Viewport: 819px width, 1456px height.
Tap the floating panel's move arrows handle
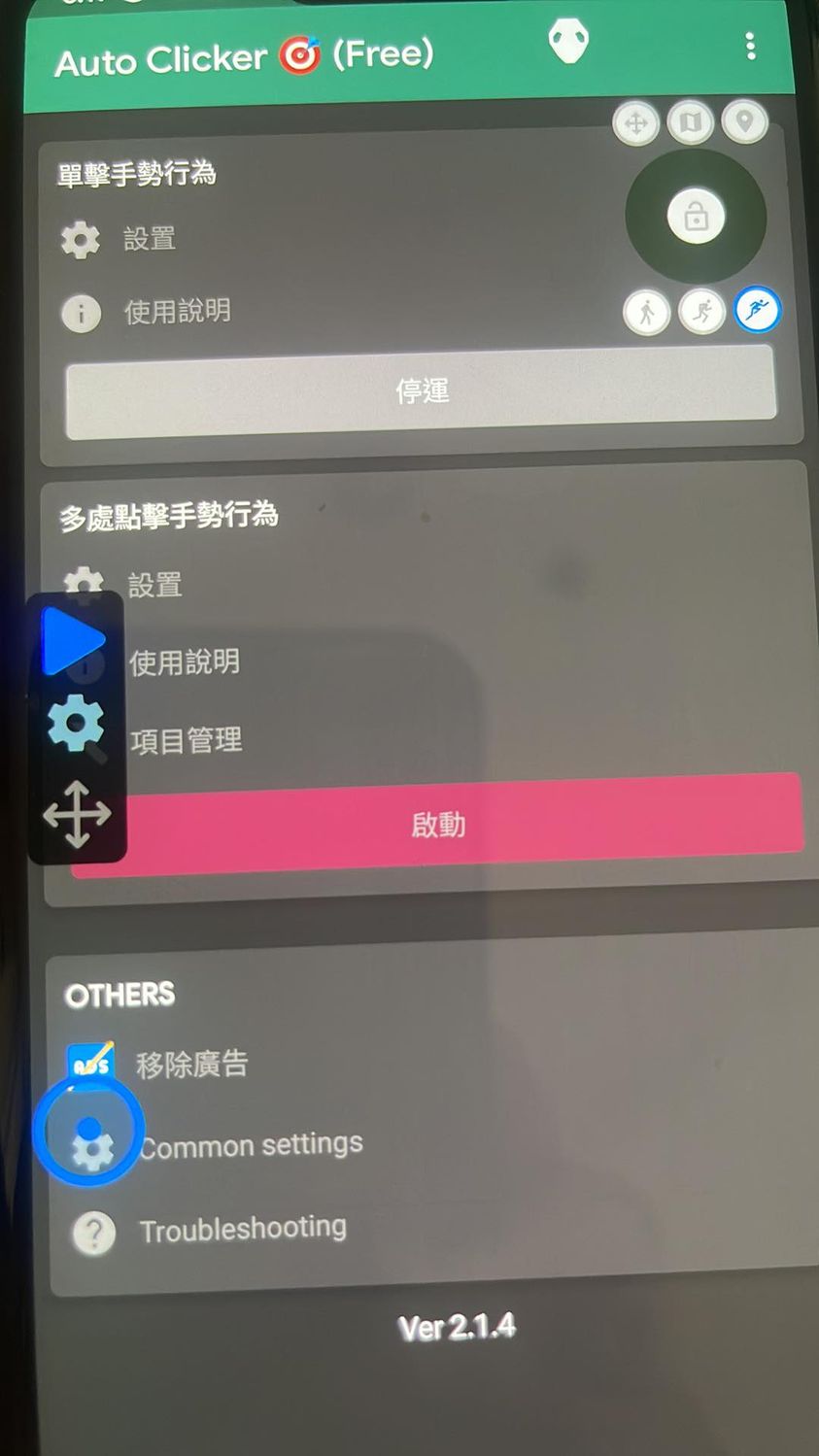tap(77, 814)
